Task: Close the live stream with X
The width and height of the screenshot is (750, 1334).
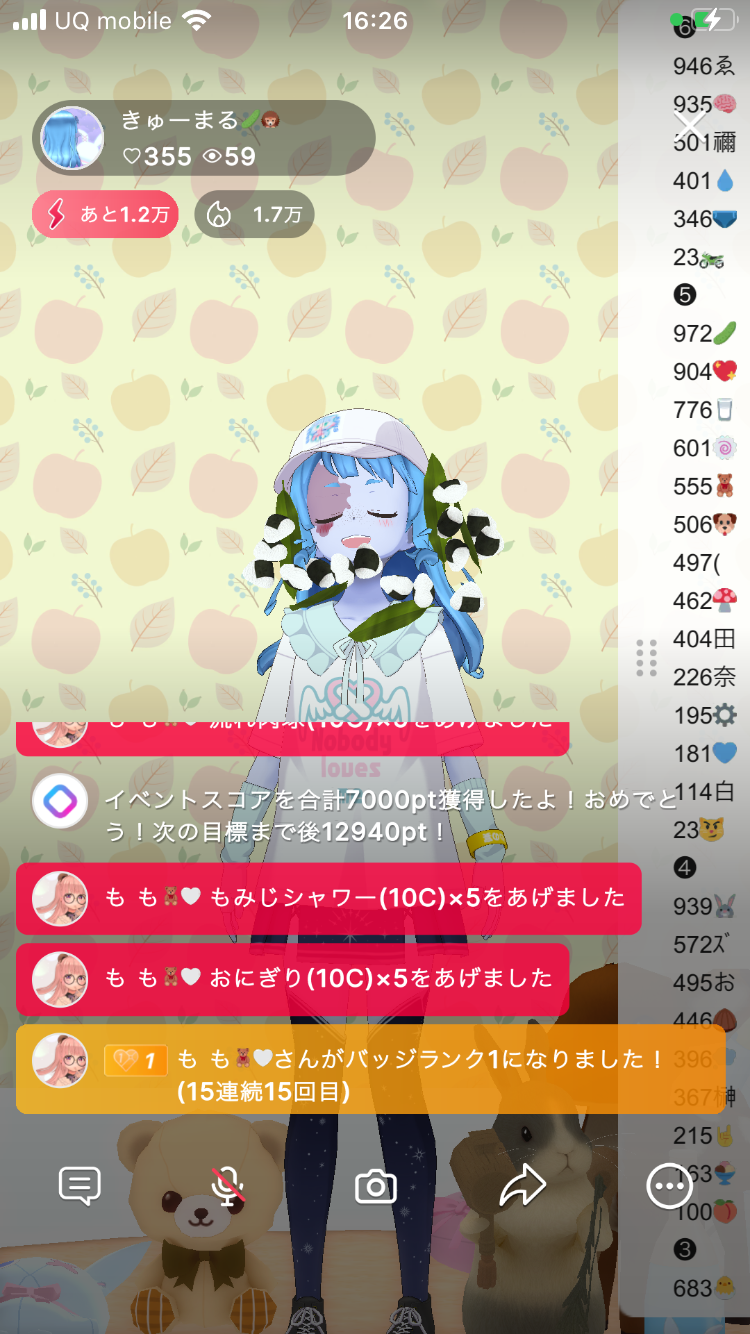Action: pos(691,126)
